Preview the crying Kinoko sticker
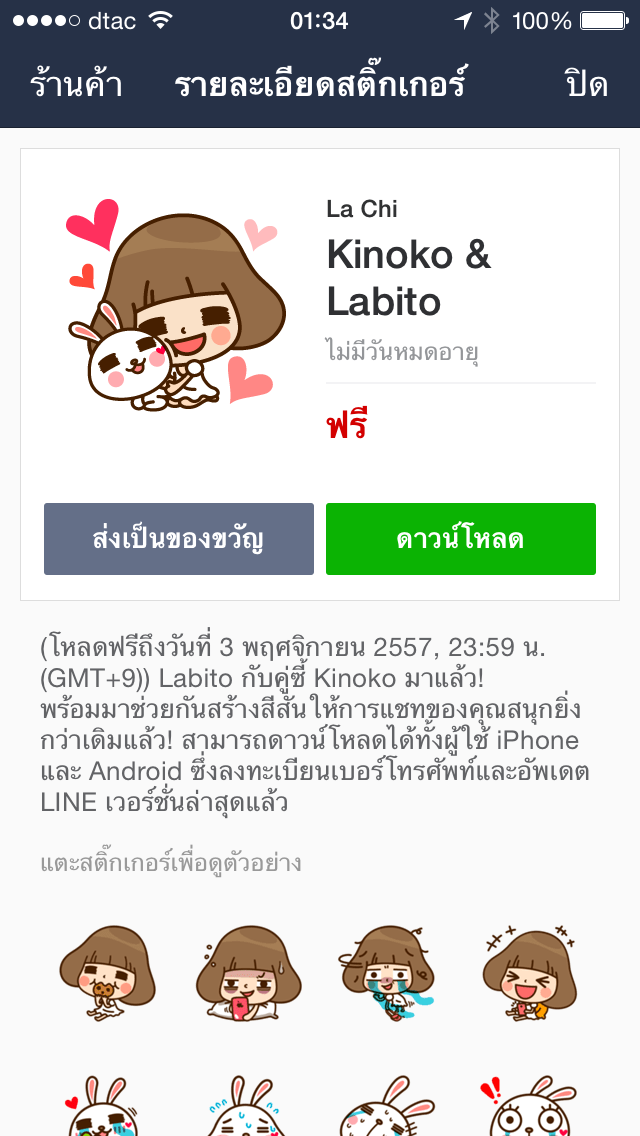 [387, 972]
